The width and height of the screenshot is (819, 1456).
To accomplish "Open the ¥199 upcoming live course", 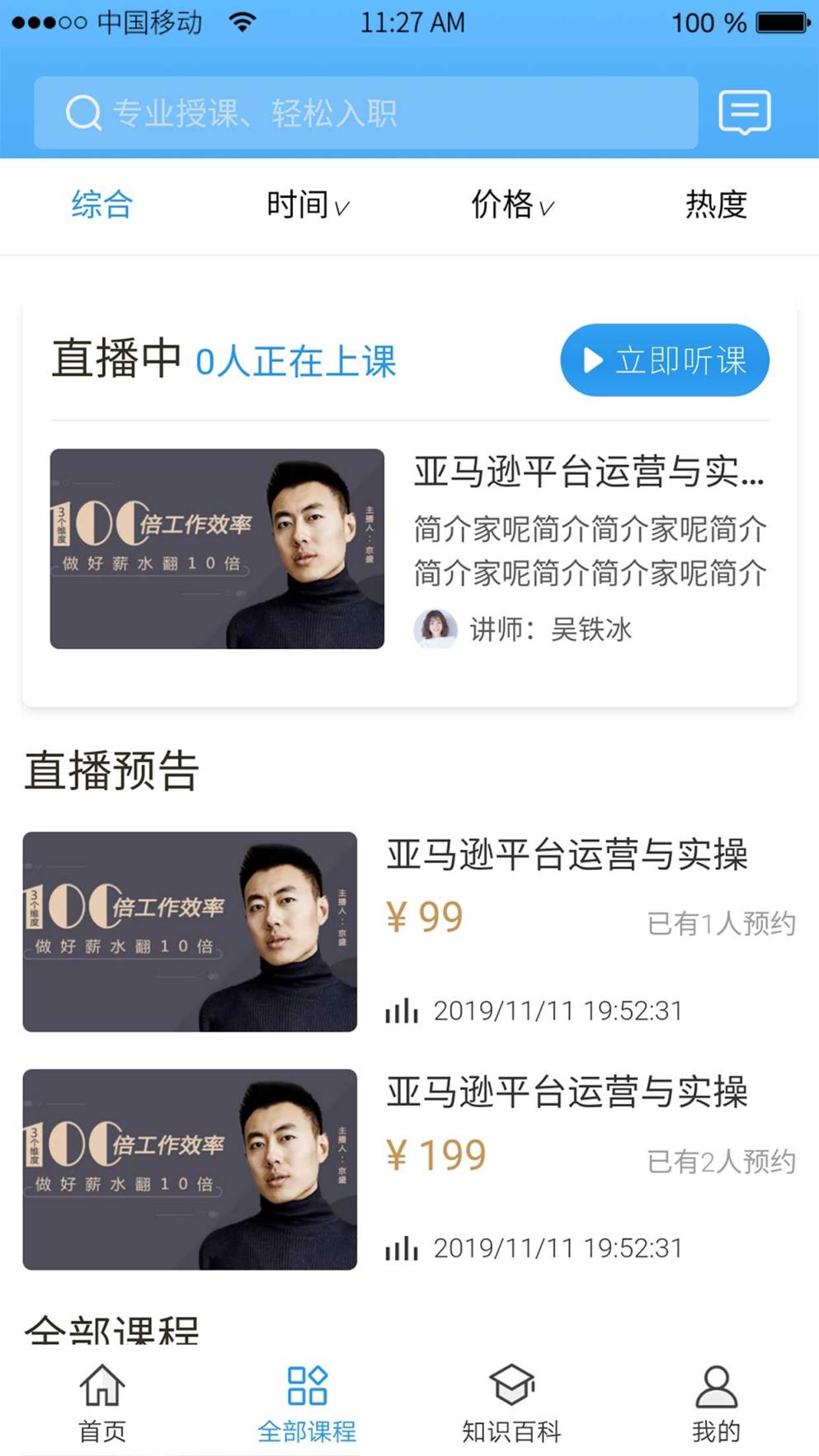I will 409,1169.
